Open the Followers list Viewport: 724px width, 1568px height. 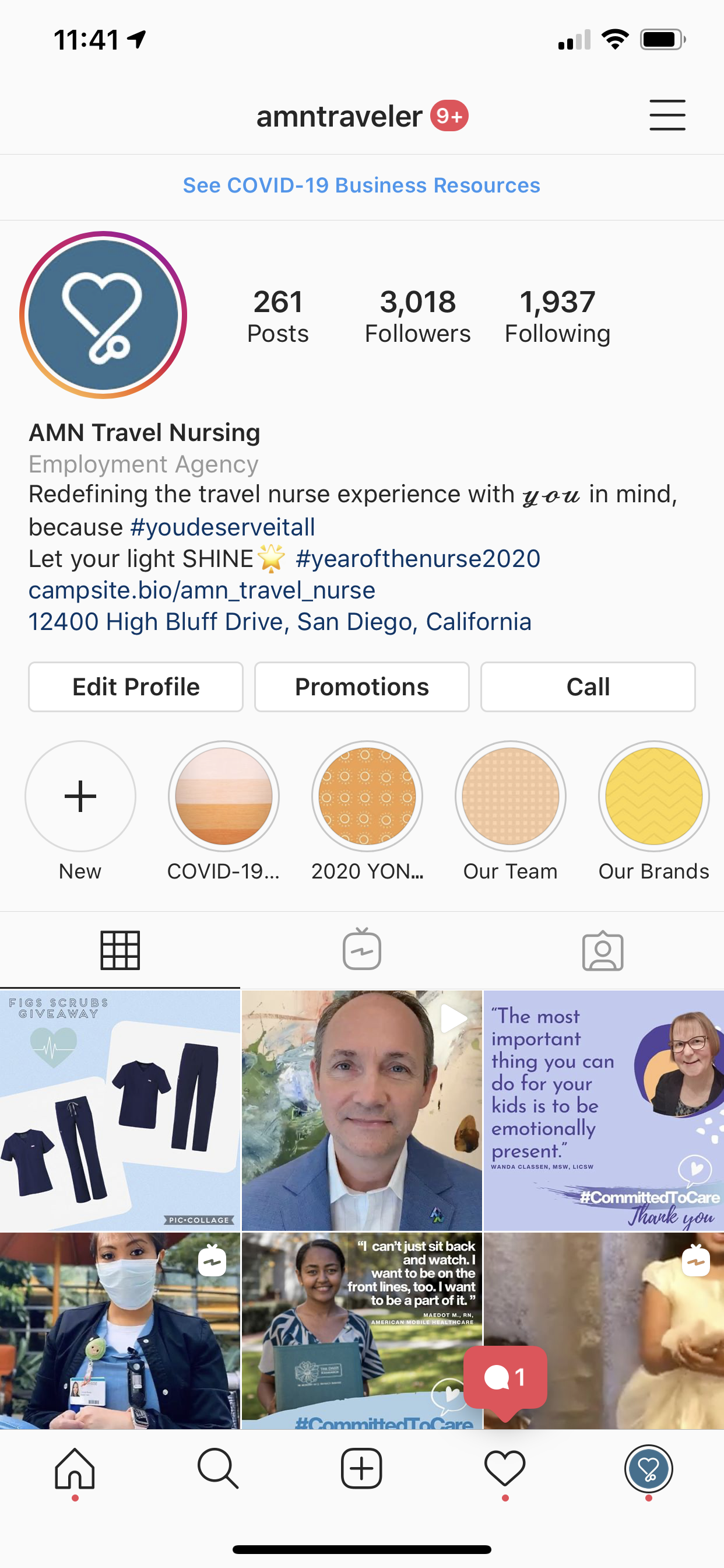[x=417, y=317]
